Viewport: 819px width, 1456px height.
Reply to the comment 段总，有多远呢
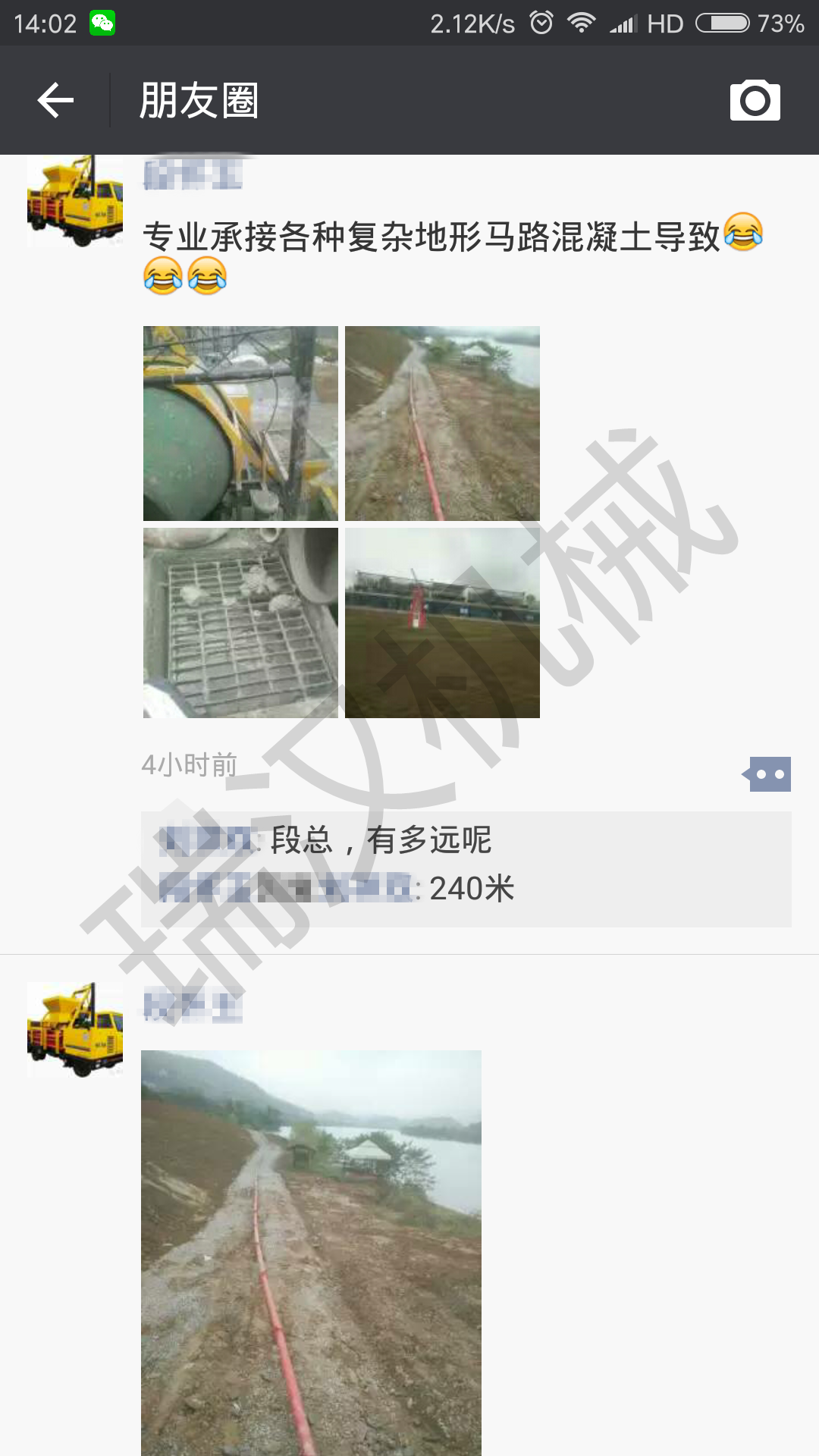[379, 840]
